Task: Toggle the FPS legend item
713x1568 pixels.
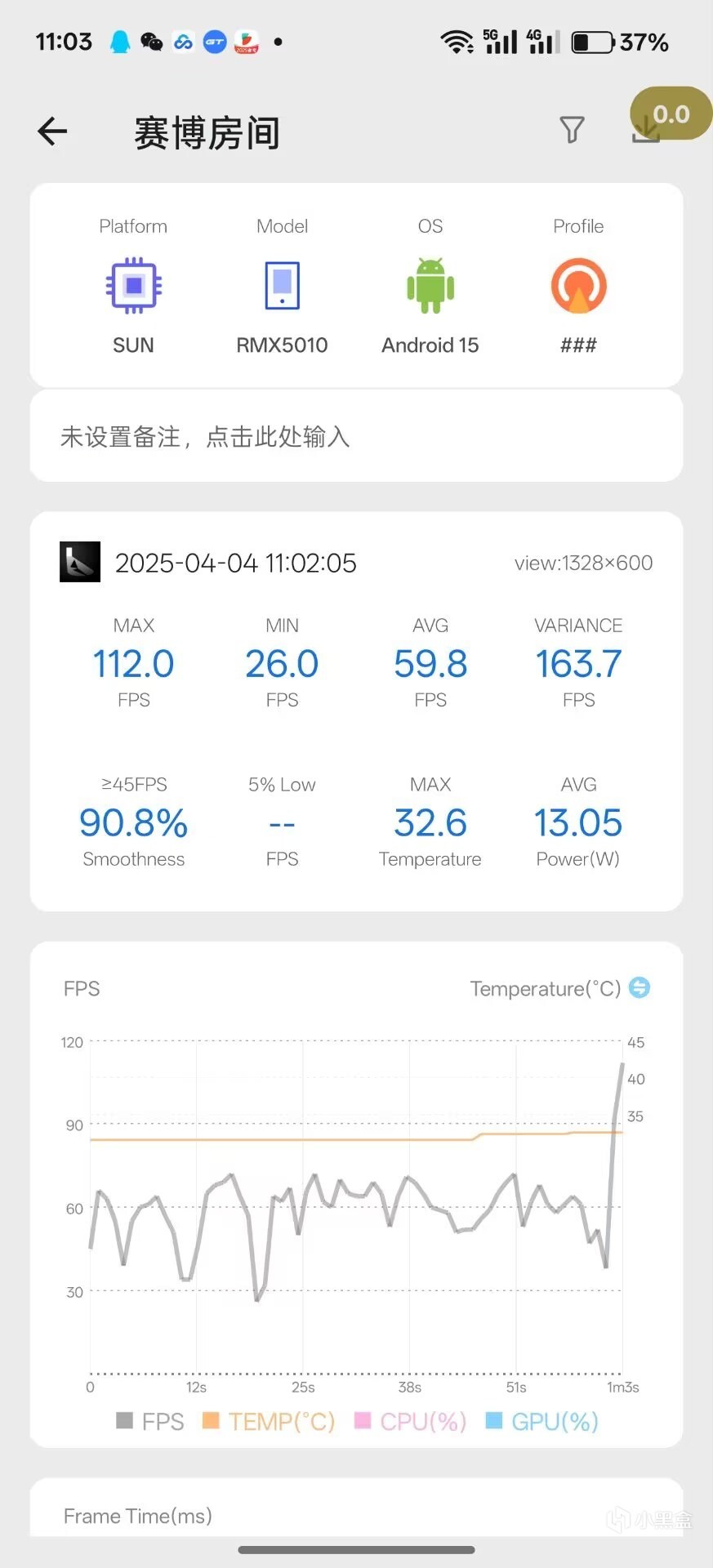Action: tap(151, 1422)
